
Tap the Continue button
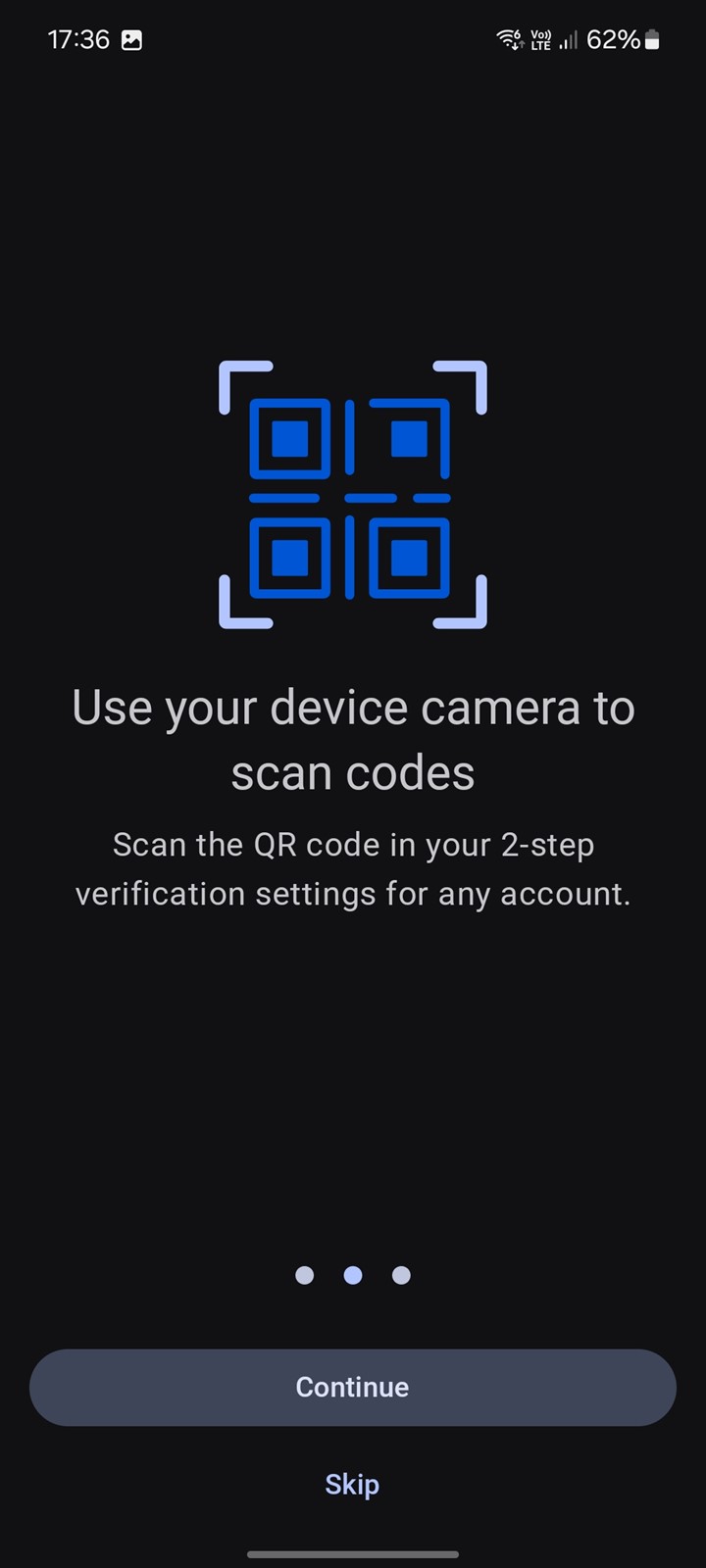pos(353,1387)
